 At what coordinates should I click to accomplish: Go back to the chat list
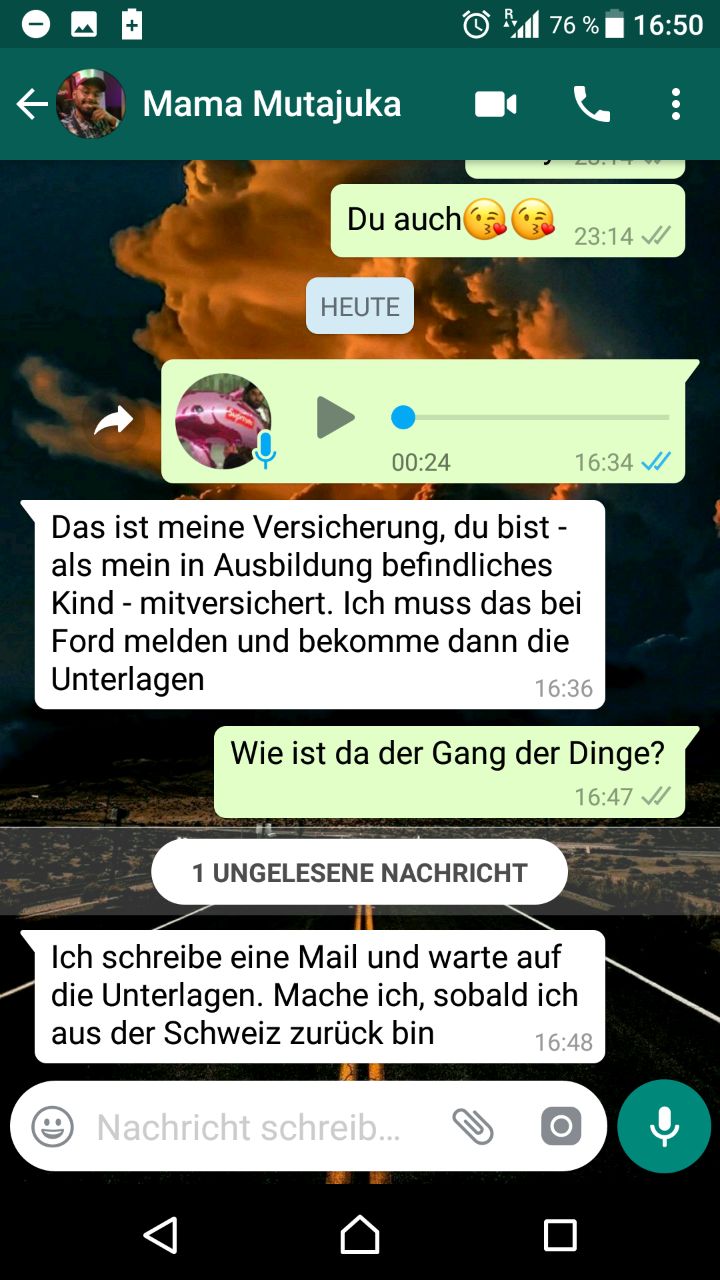point(32,104)
